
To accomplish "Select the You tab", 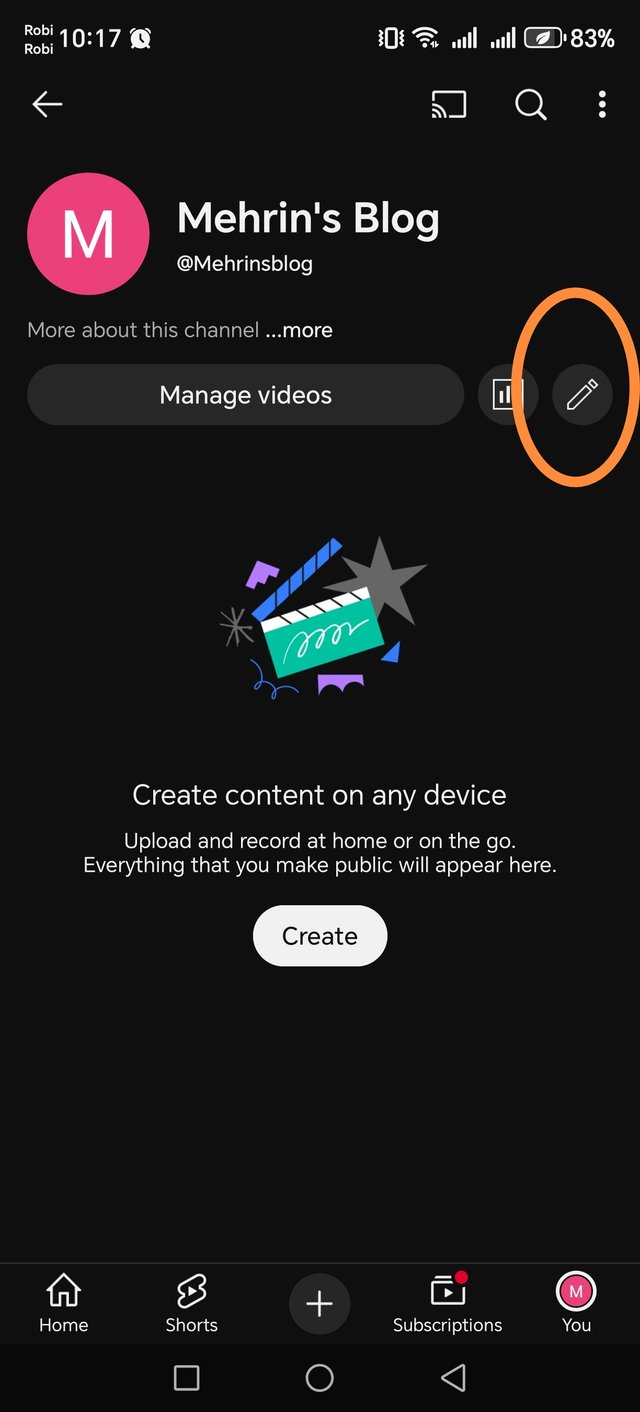I will [x=576, y=1304].
